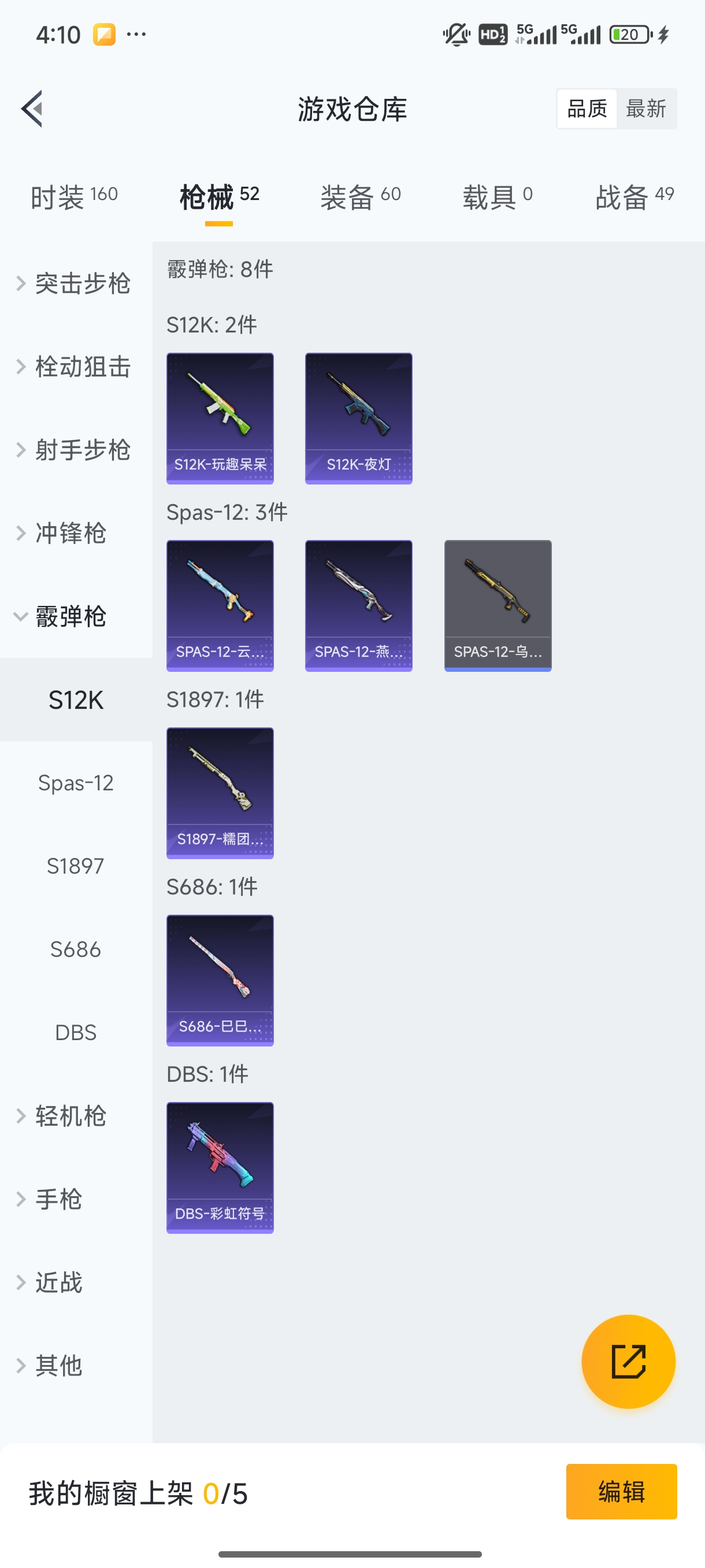Select the S12K-玩趣呆呆 skin card
This screenshot has height=1568, width=705.
(220, 418)
